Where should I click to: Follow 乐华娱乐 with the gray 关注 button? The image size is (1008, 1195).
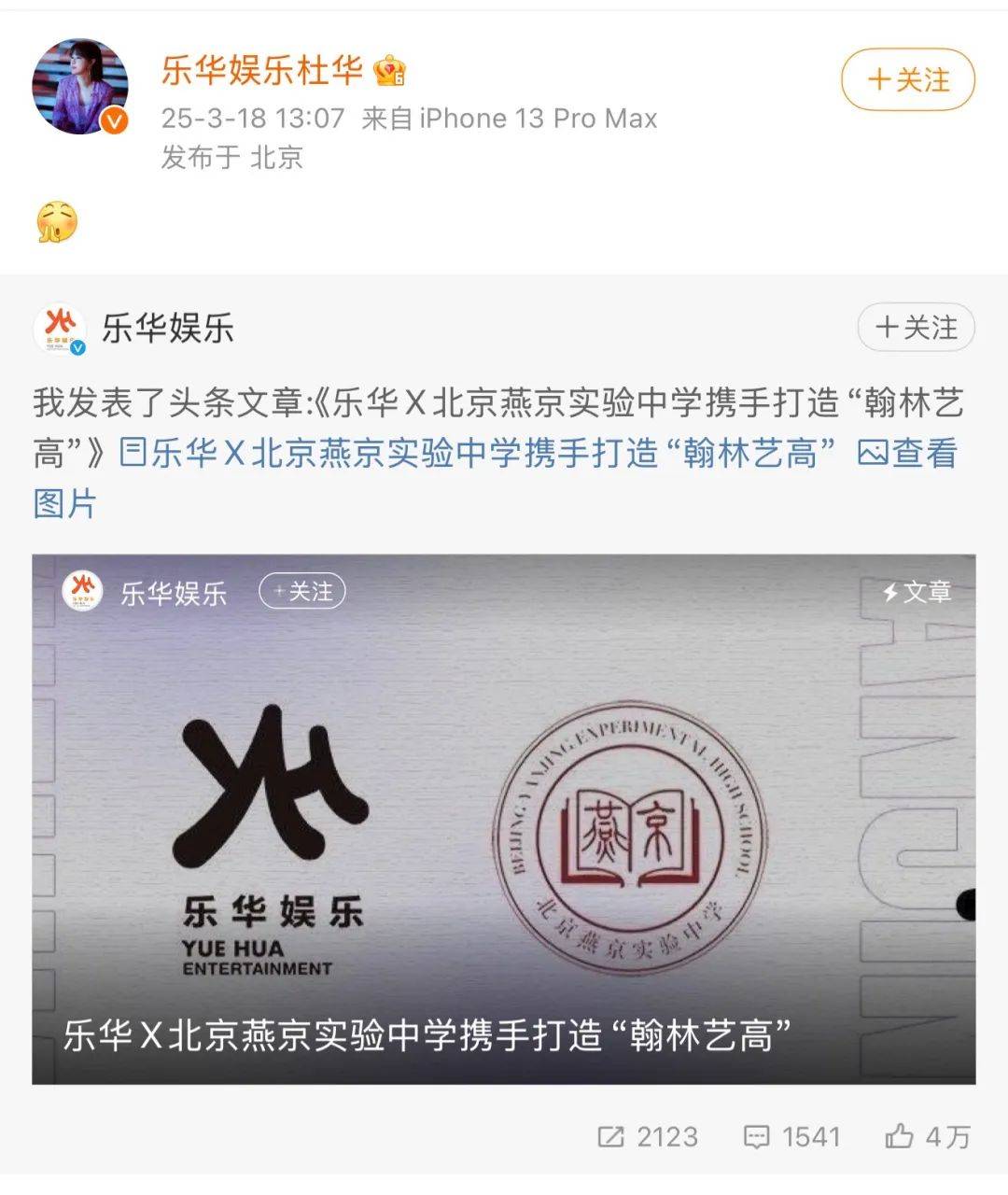(916, 328)
